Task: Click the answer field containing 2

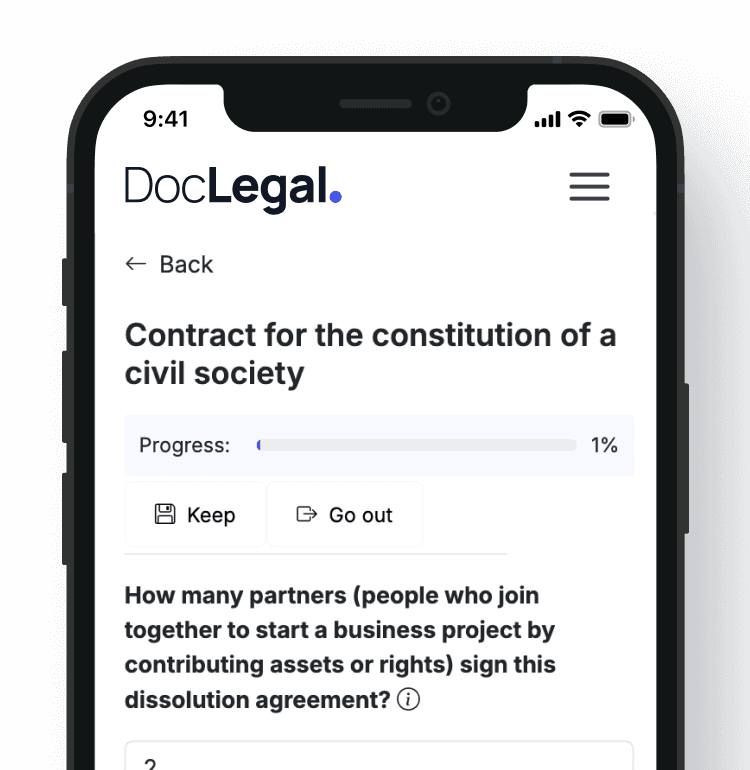Action: click(x=378, y=760)
